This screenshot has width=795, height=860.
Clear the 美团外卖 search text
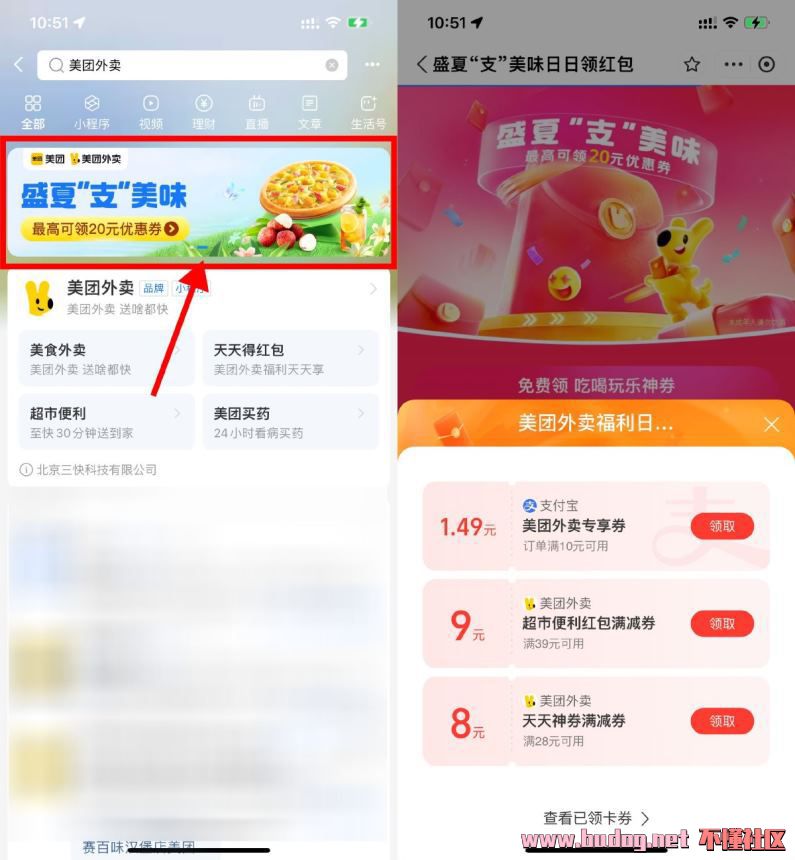coord(332,65)
